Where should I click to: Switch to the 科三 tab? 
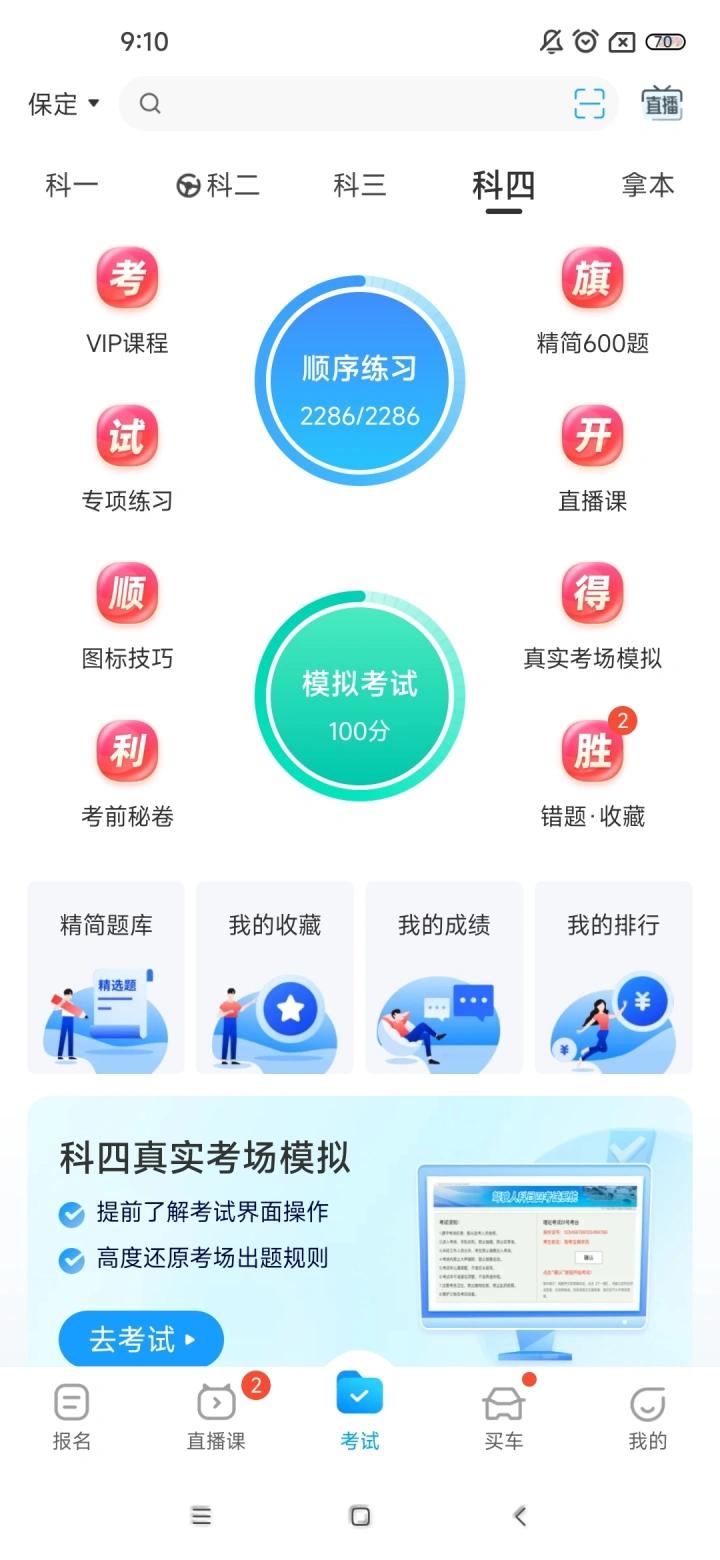(x=359, y=185)
